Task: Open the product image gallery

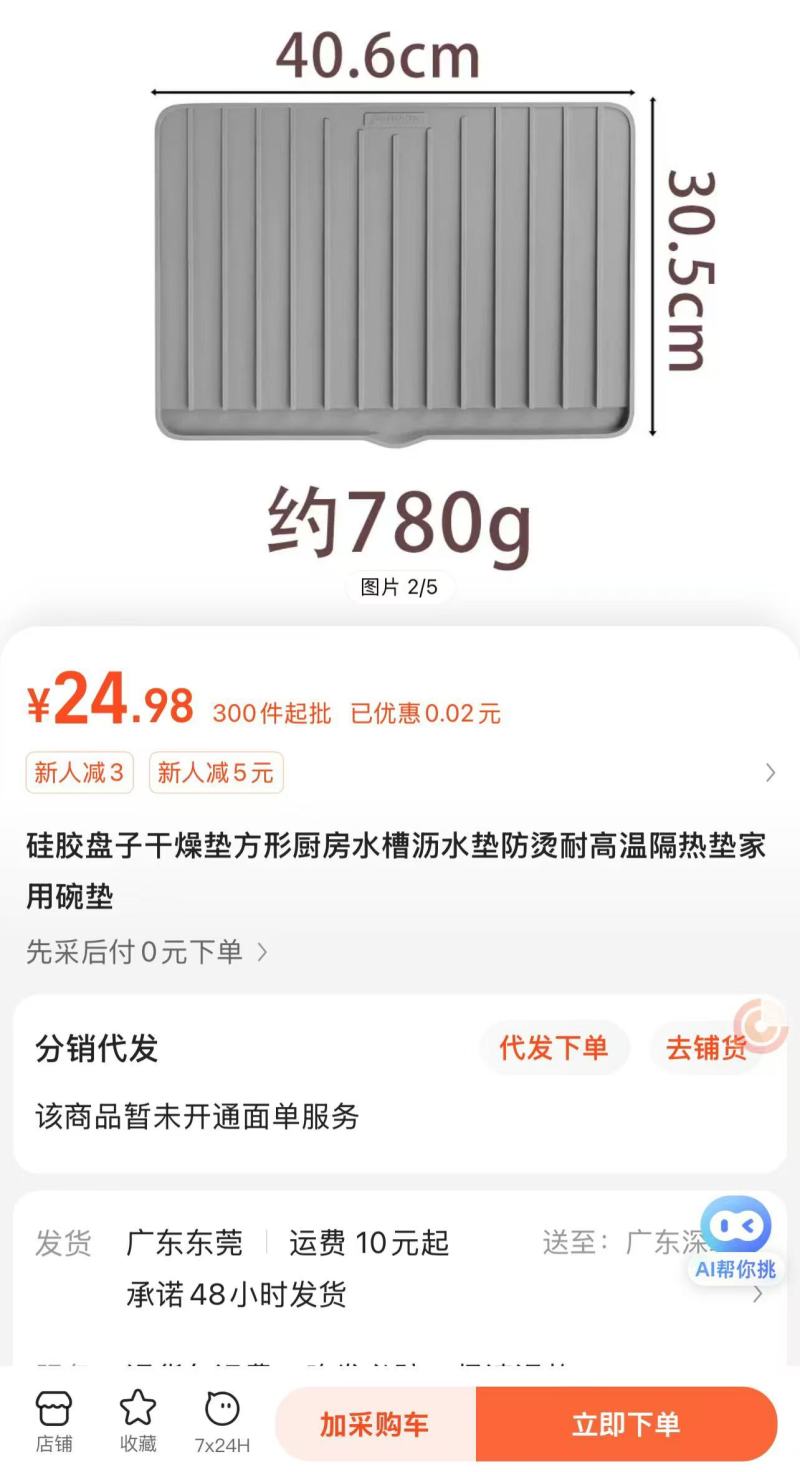Action: 400,300
